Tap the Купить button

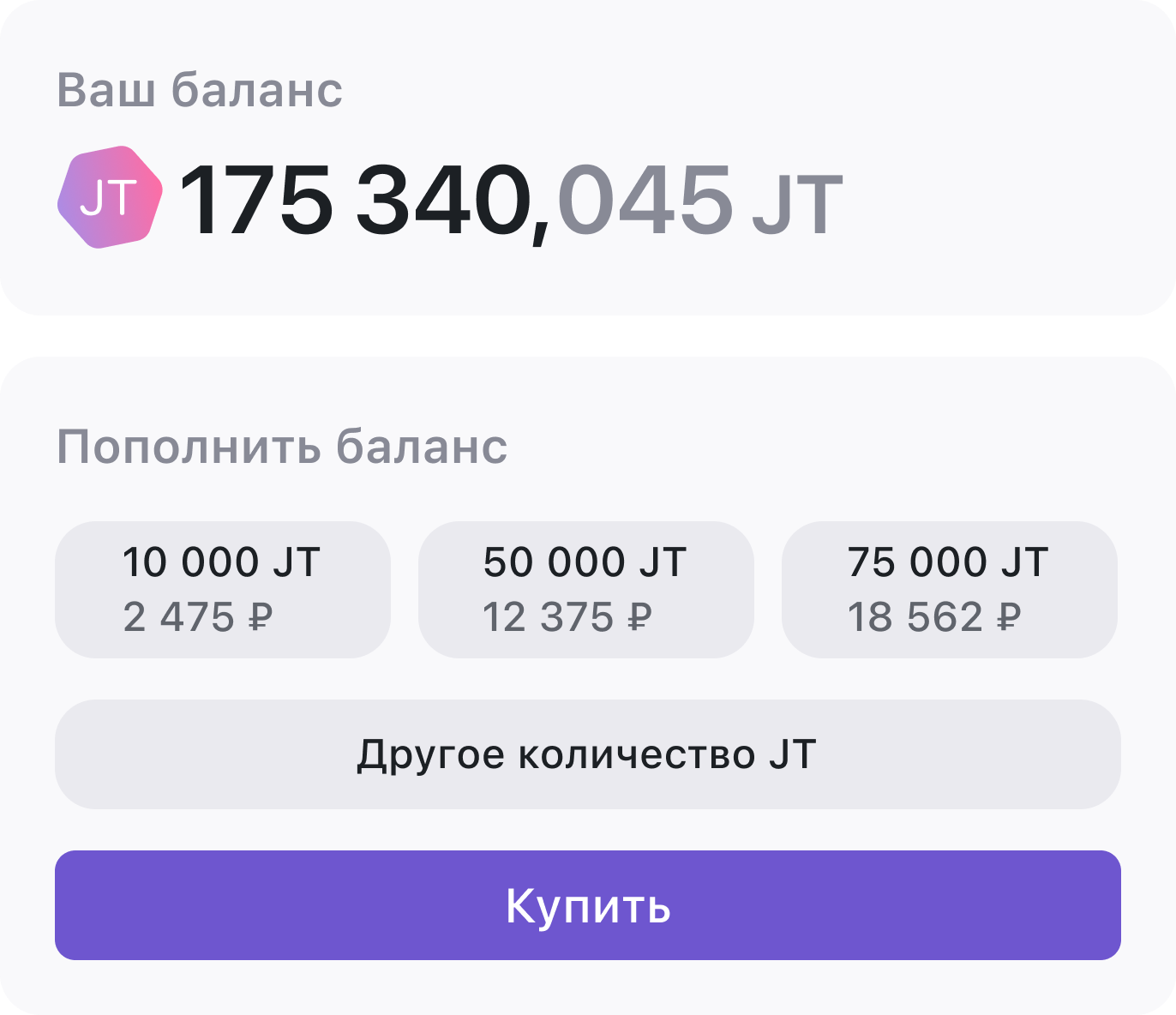click(x=587, y=905)
